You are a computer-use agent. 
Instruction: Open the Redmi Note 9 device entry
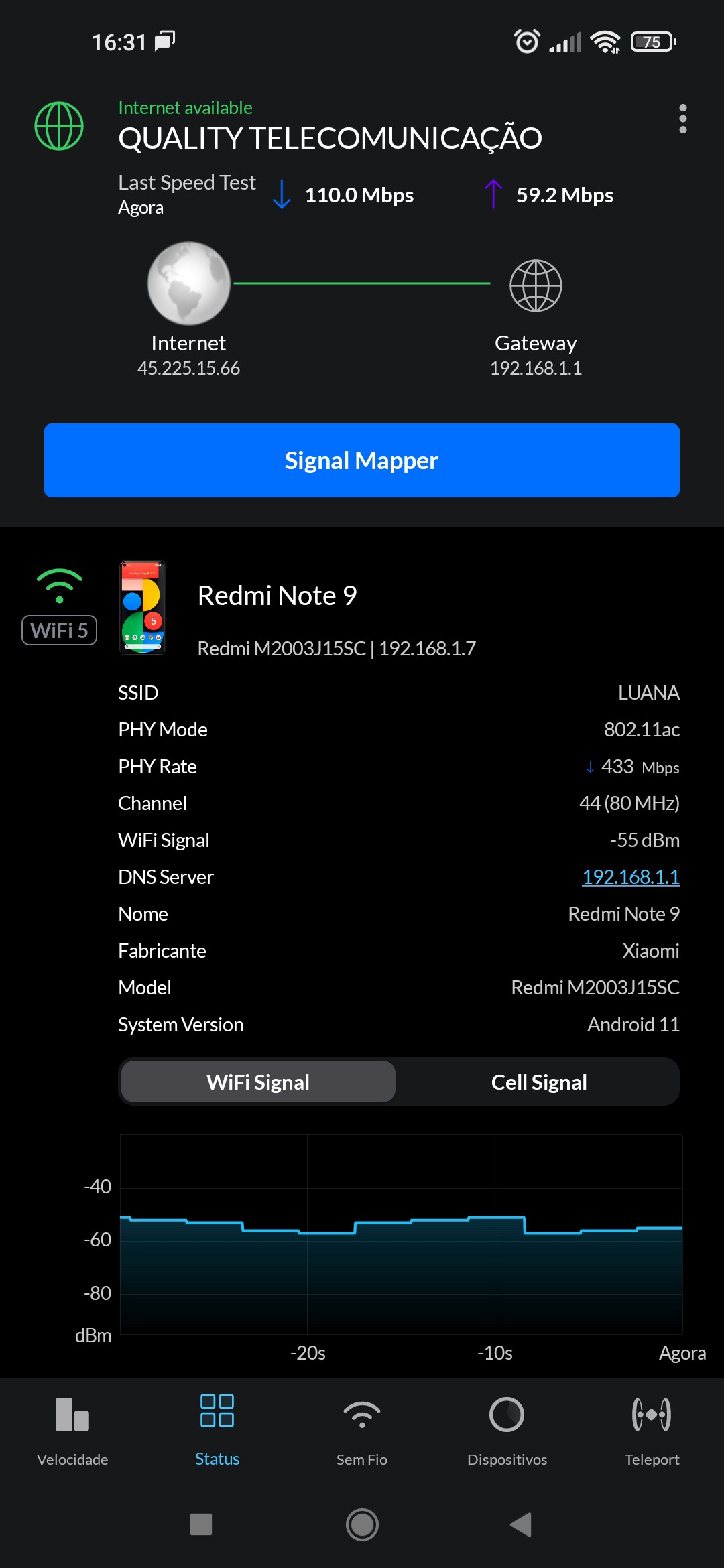click(277, 596)
